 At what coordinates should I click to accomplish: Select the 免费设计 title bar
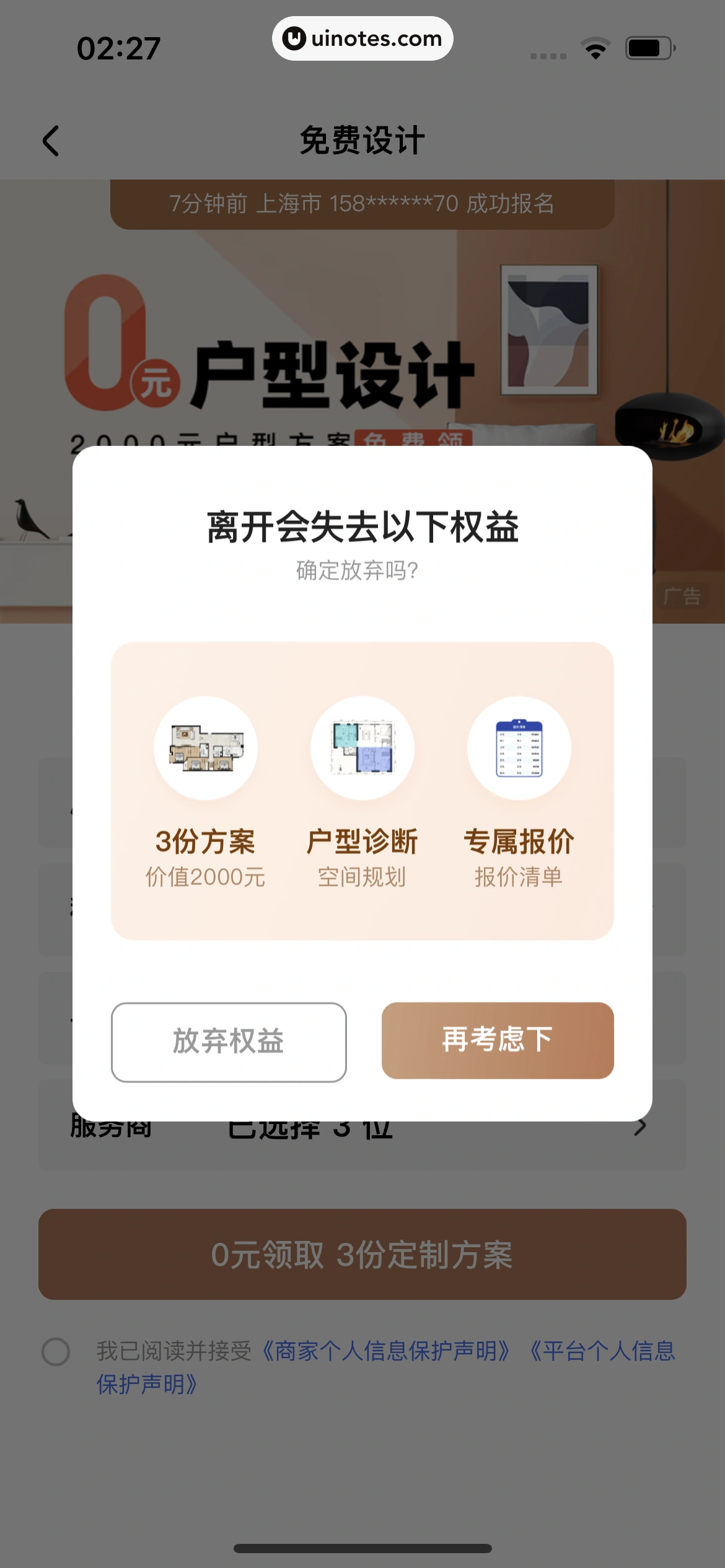362,139
